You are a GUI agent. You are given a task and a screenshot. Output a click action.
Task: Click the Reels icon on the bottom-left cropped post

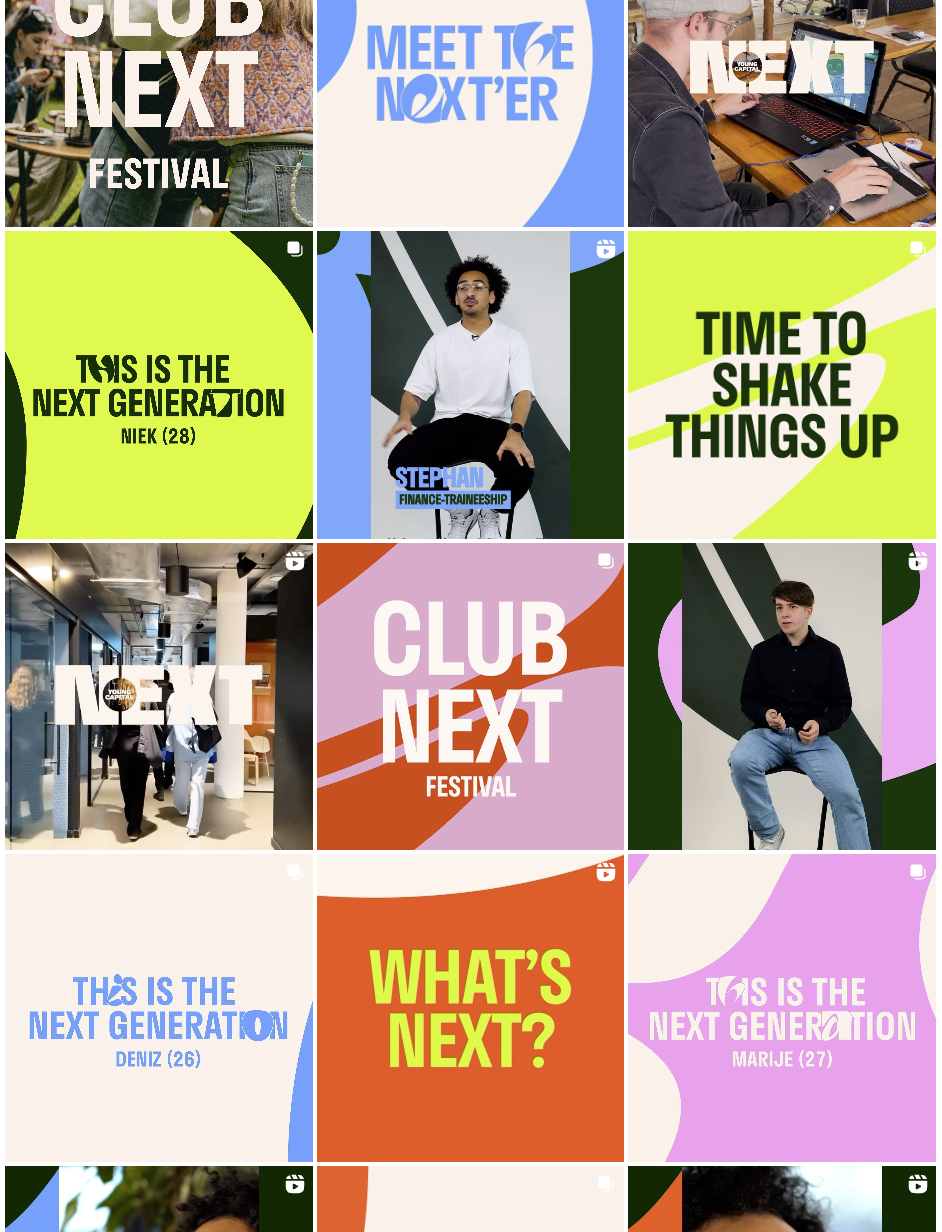pos(295,1183)
